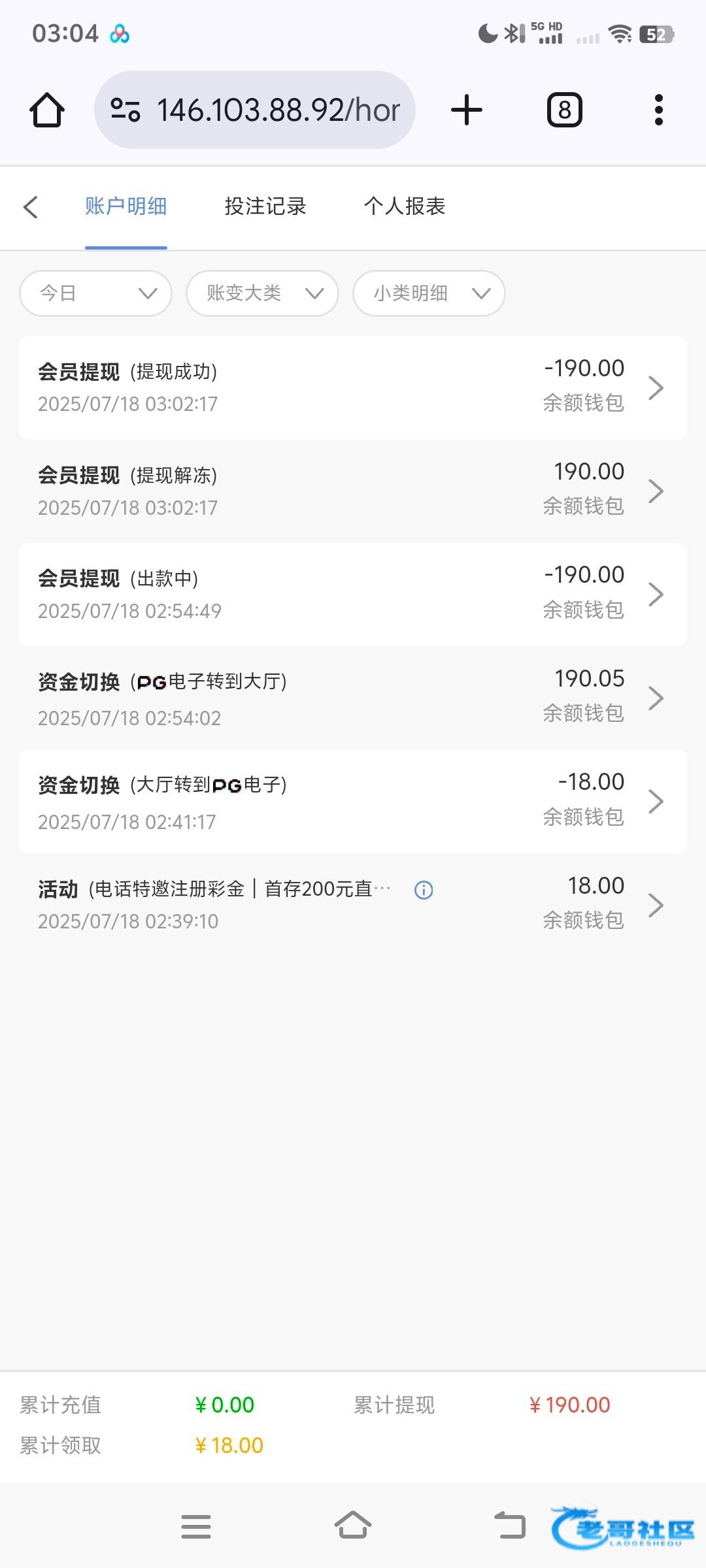Open the 提现解冻 record
Screen dimensions: 706x1568
pos(353,491)
